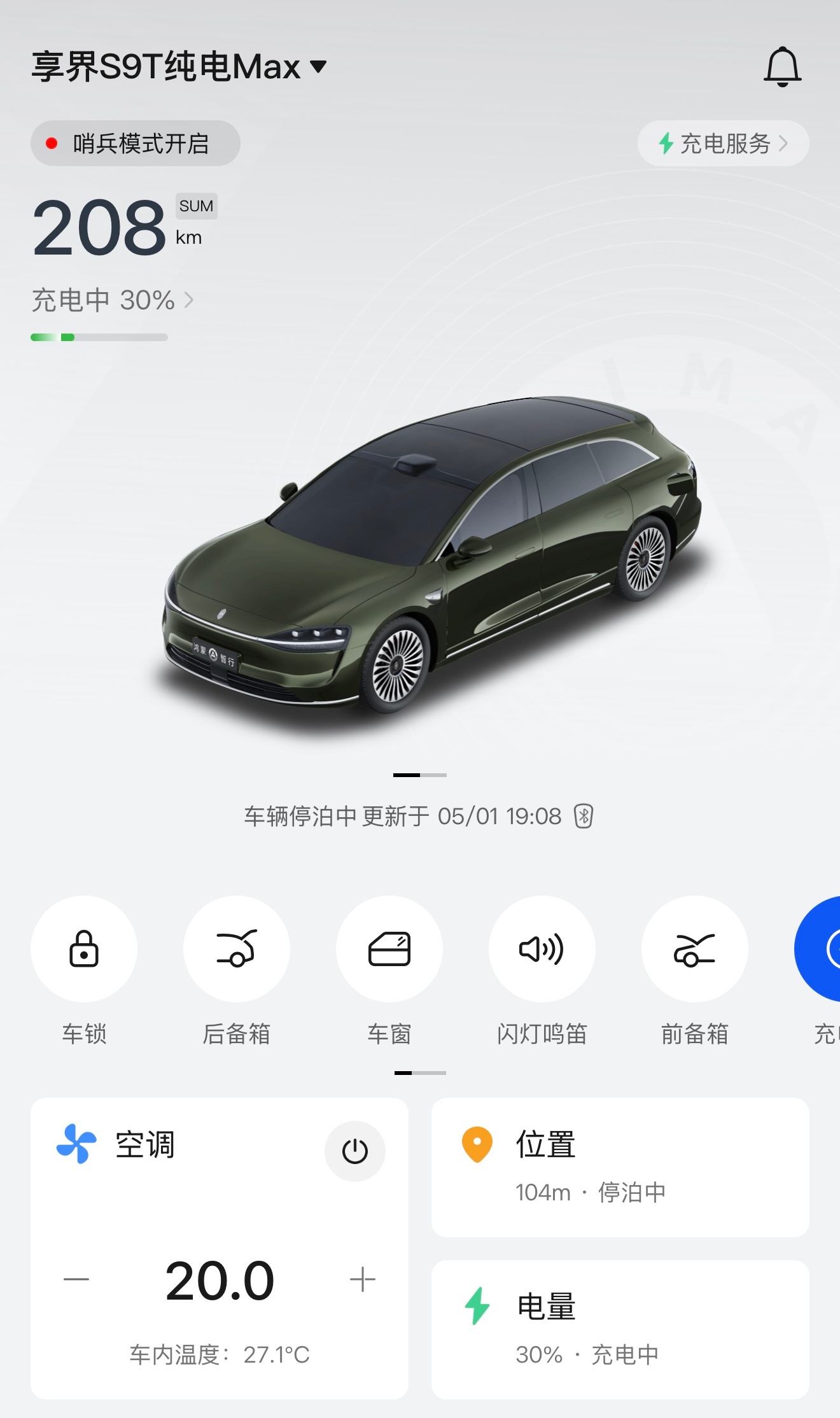Trigger 闪灯鸣笛 flash and honk
This screenshot has height=1418, width=840.
[542, 949]
